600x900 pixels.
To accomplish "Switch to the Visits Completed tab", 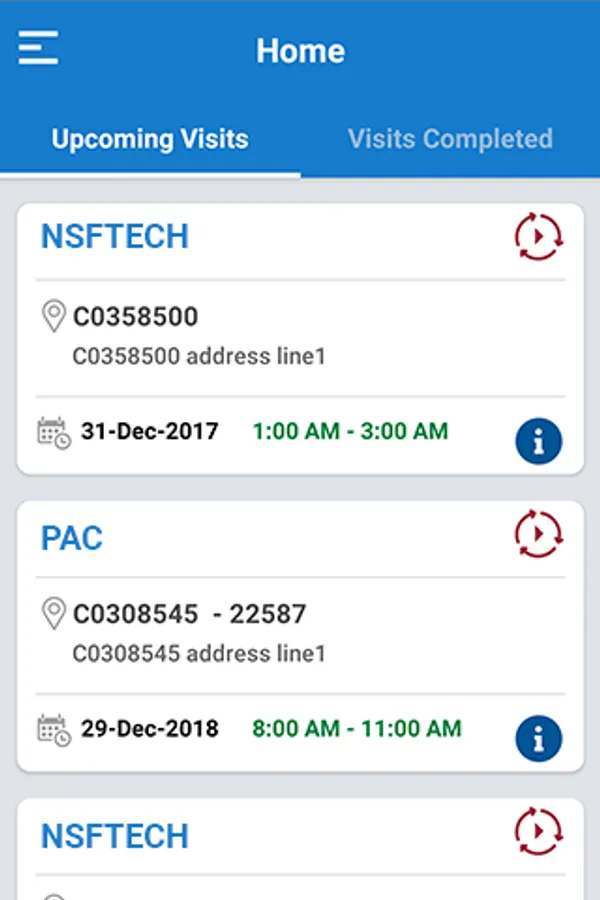I will click(450, 138).
